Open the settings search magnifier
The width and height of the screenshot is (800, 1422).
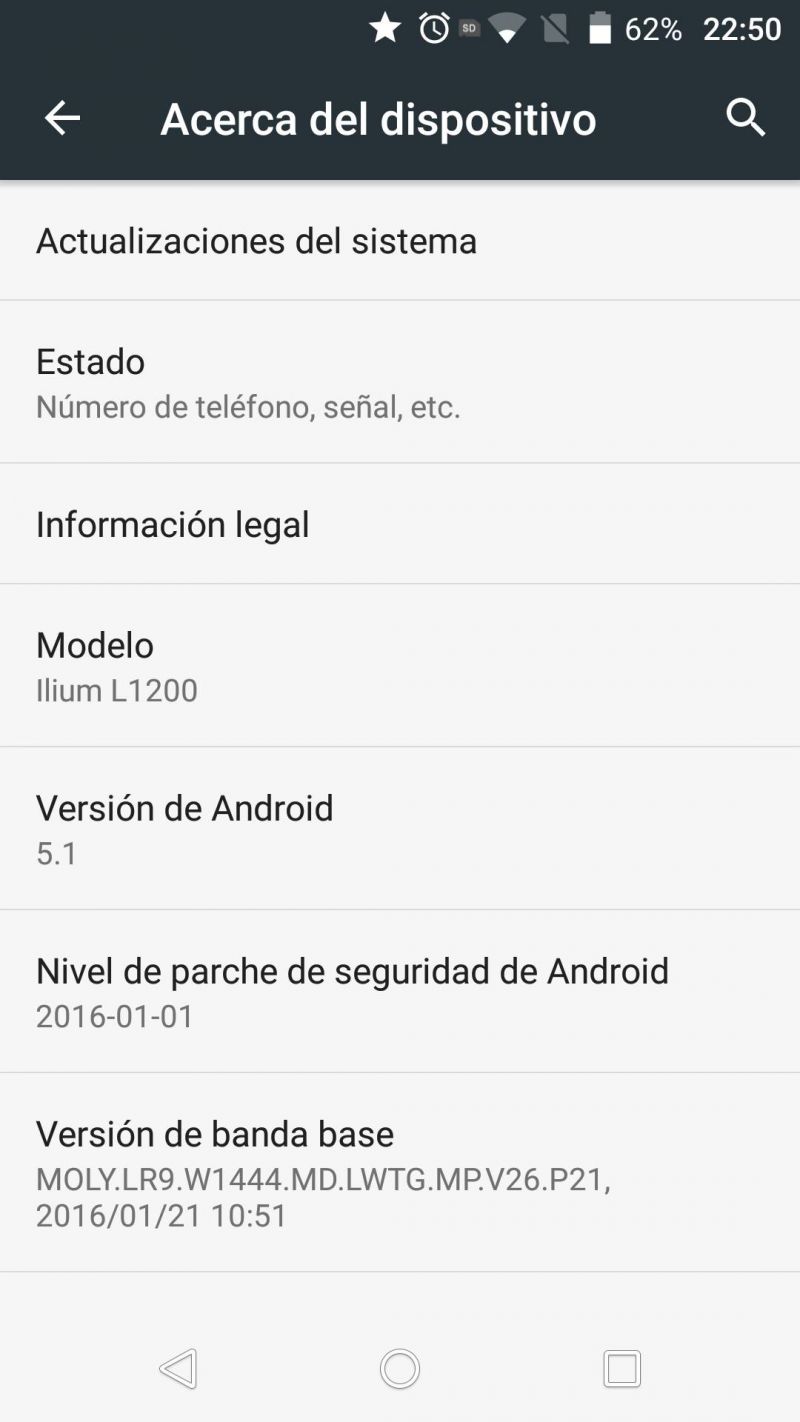click(x=745, y=118)
